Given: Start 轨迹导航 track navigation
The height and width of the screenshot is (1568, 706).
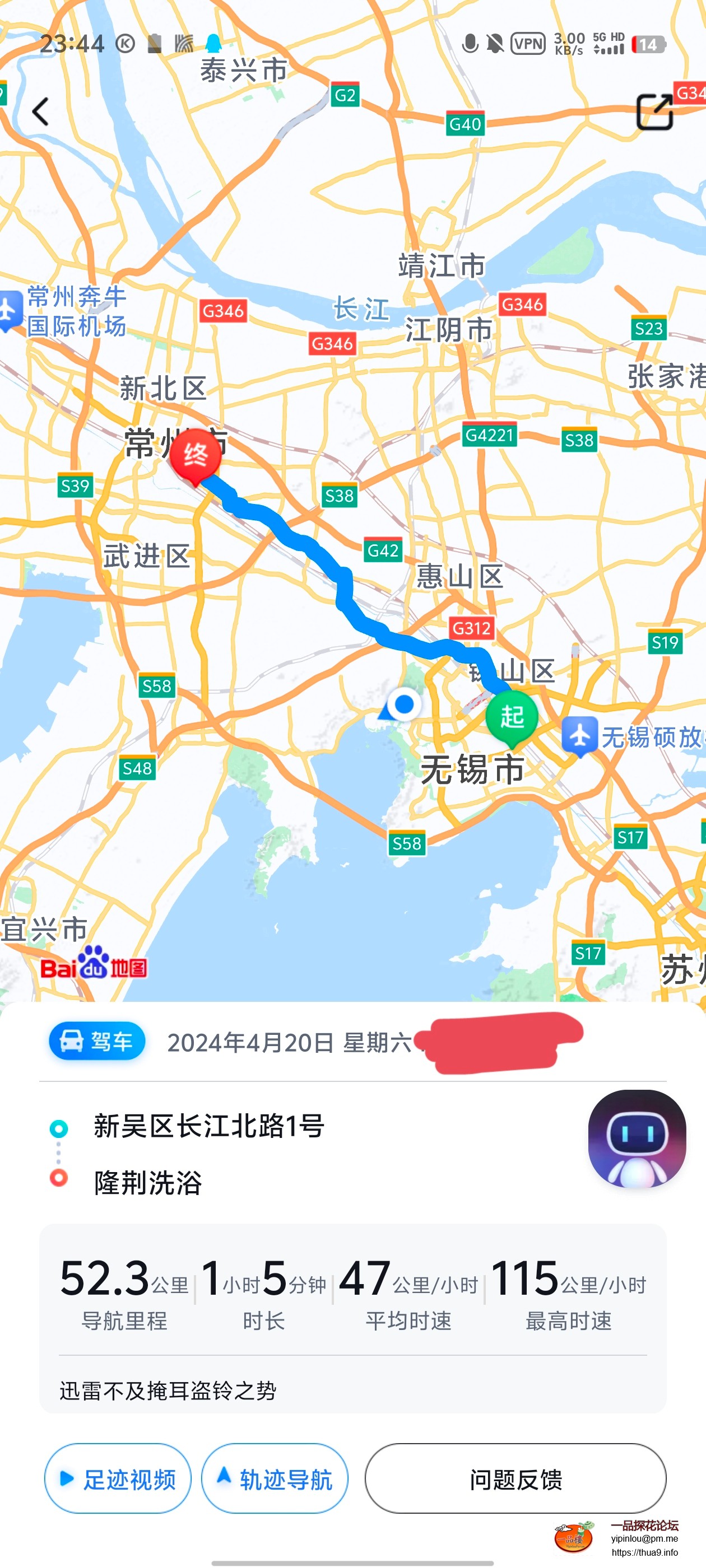Looking at the screenshot, I should coord(274,1478).
